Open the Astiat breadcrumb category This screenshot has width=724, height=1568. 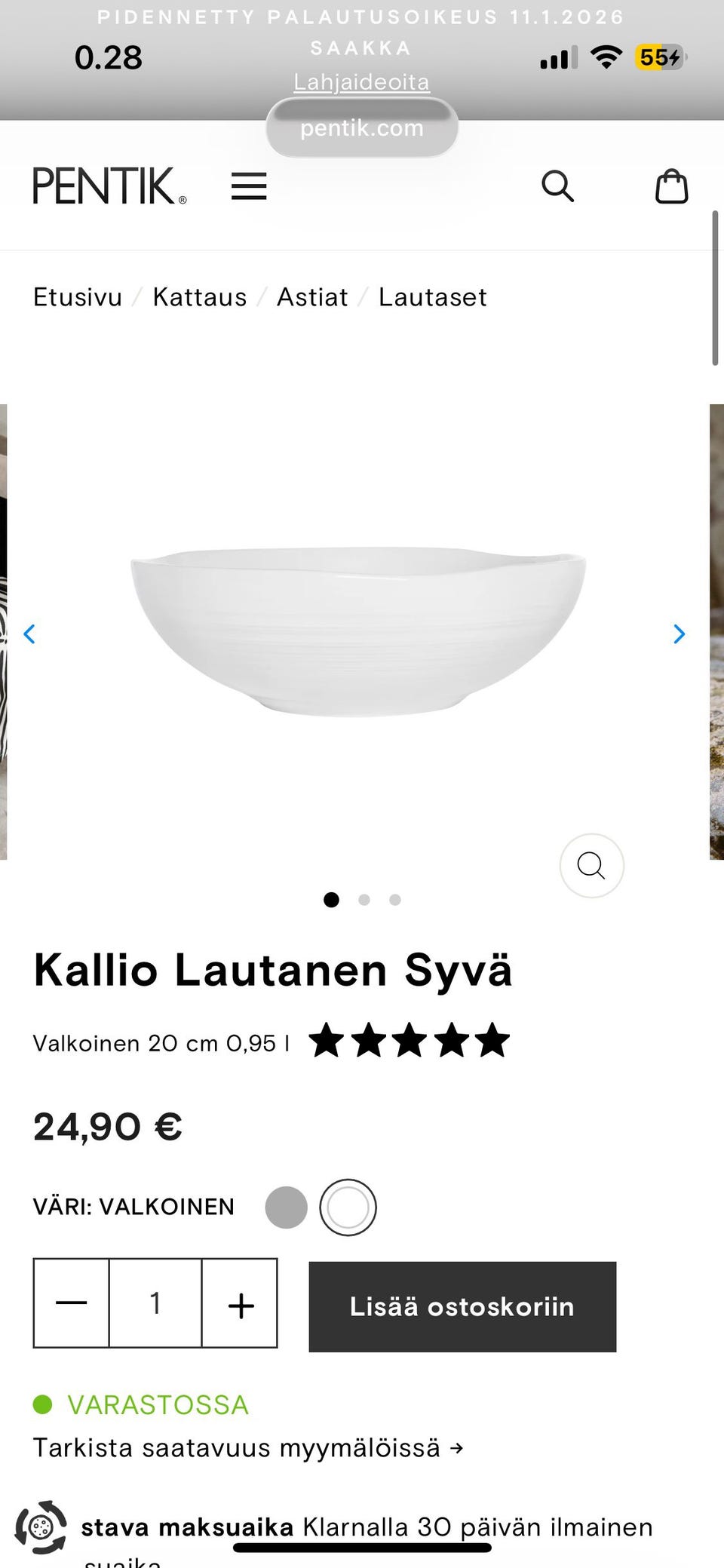312,296
